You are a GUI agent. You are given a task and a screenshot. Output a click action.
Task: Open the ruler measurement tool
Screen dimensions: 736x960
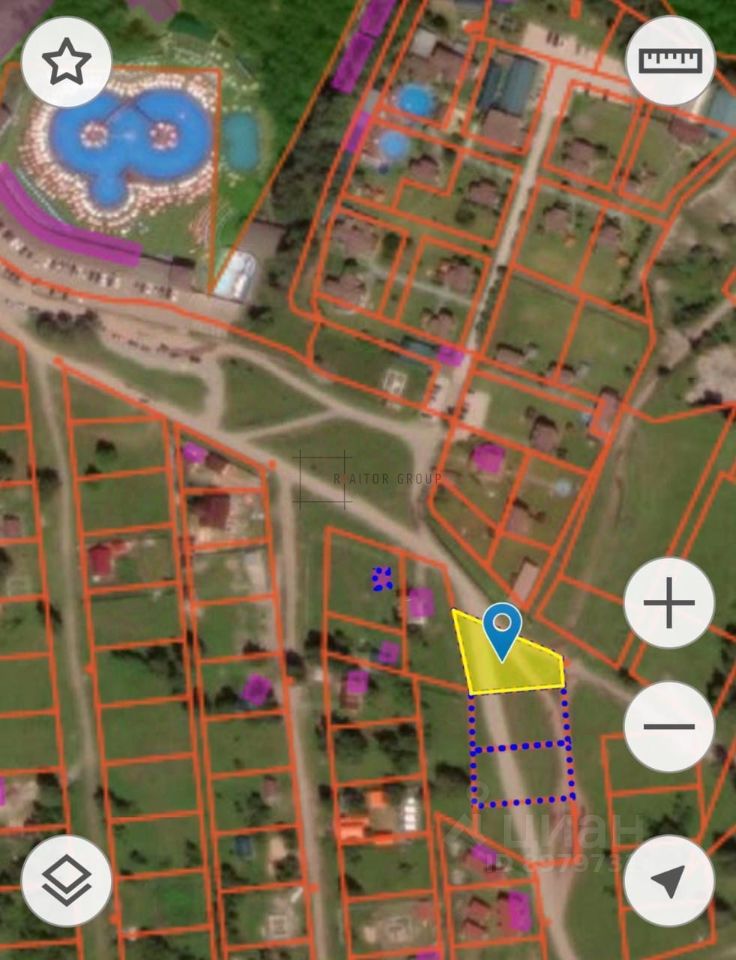pos(670,61)
